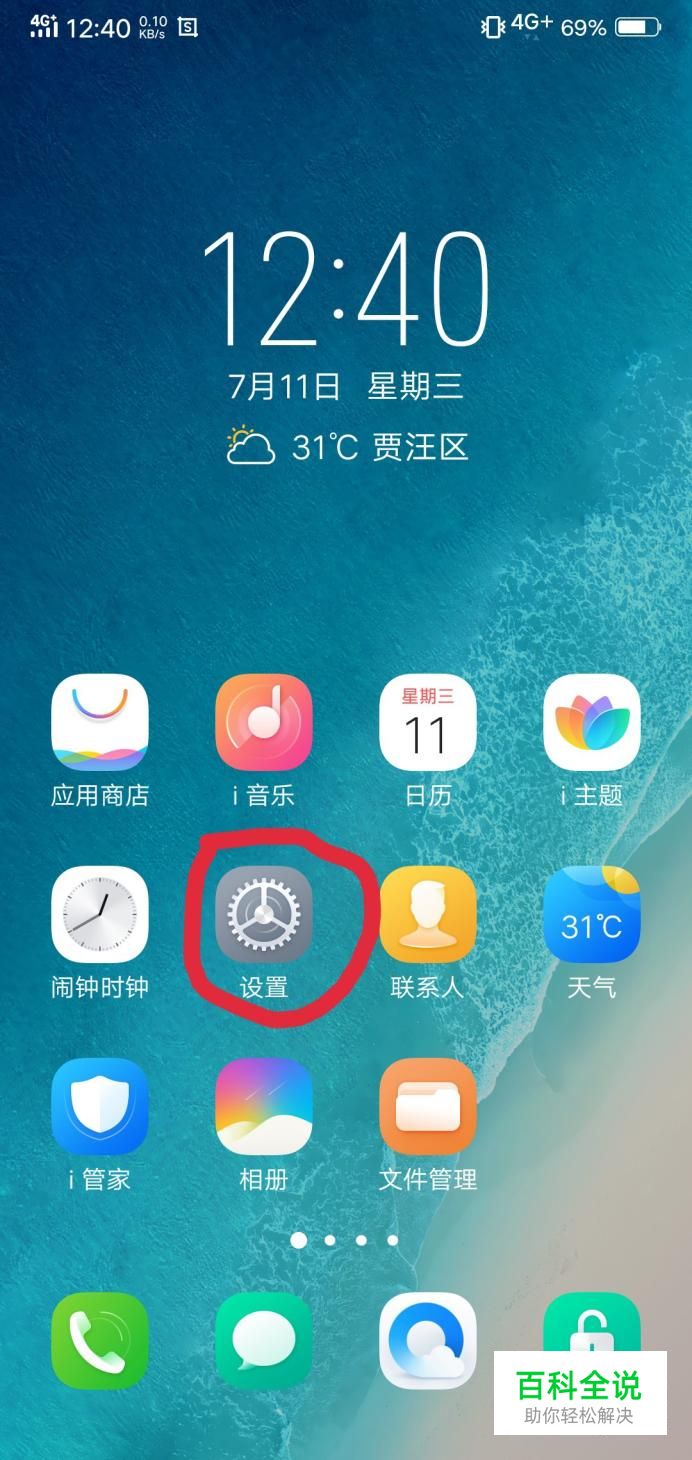Open the 文件管理 file manager
This screenshot has height=1460, width=692.
[x=428, y=1106]
